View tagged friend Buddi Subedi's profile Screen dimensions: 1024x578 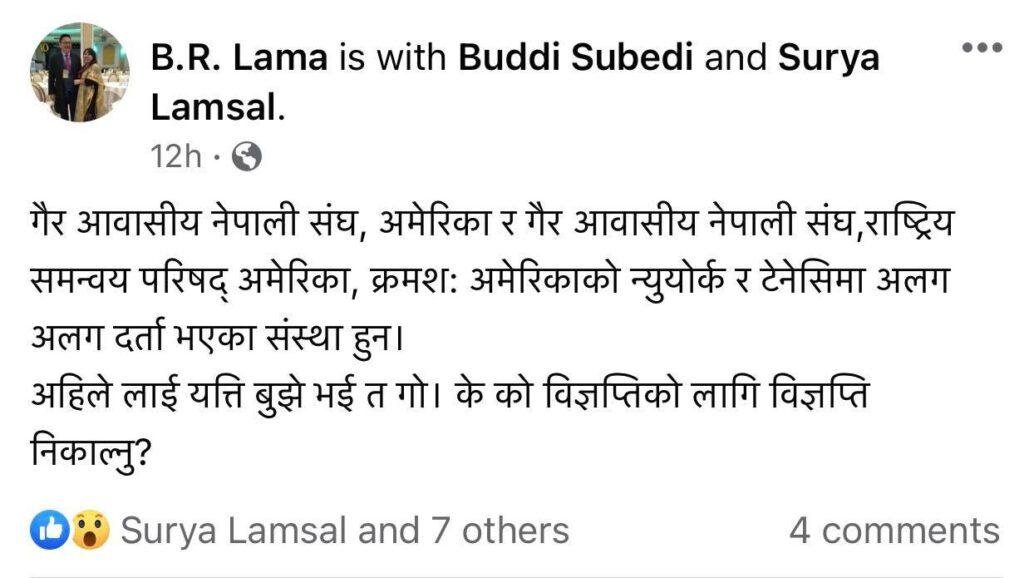pos(577,58)
